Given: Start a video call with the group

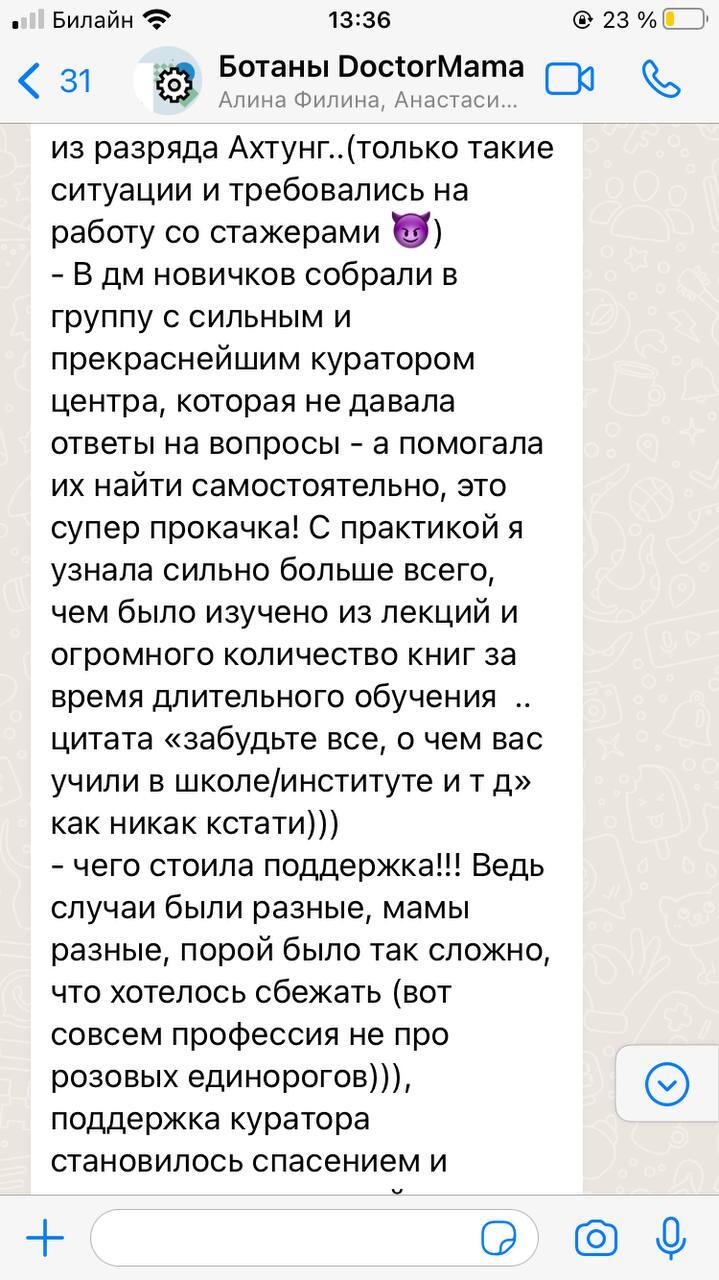Looking at the screenshot, I should pos(569,80).
